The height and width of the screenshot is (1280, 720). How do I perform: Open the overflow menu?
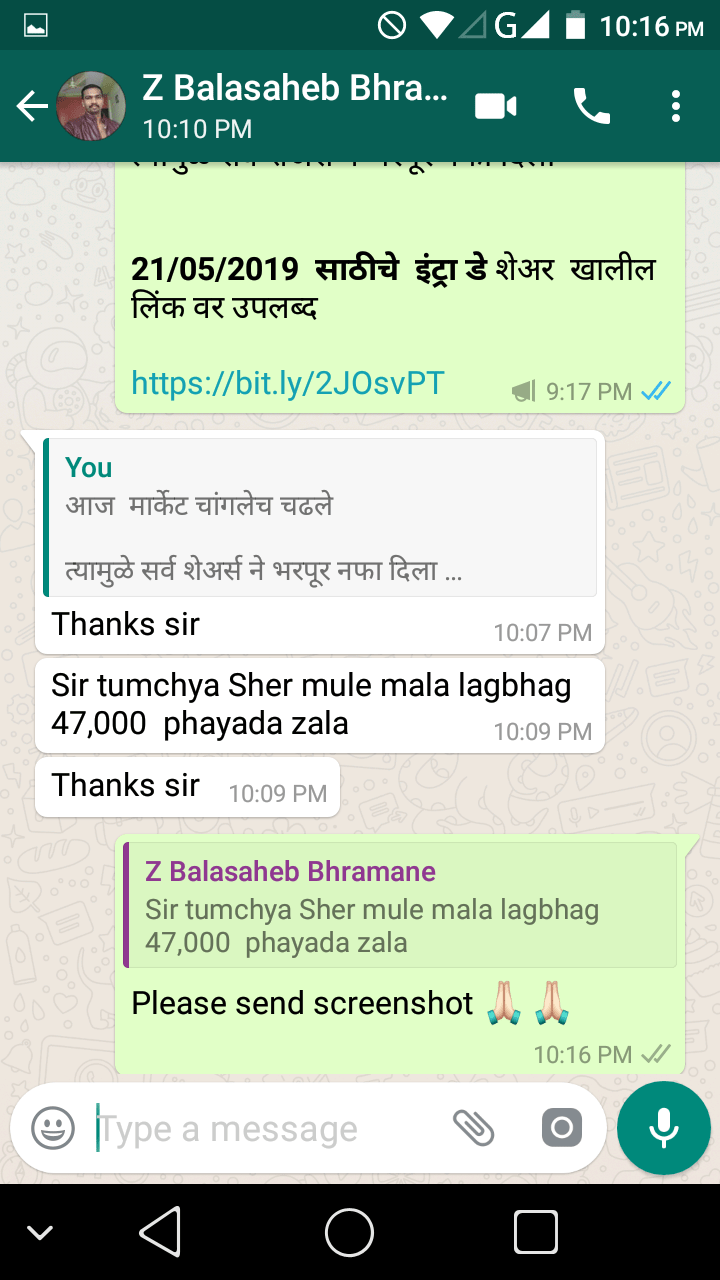pyautogui.click(x=676, y=106)
